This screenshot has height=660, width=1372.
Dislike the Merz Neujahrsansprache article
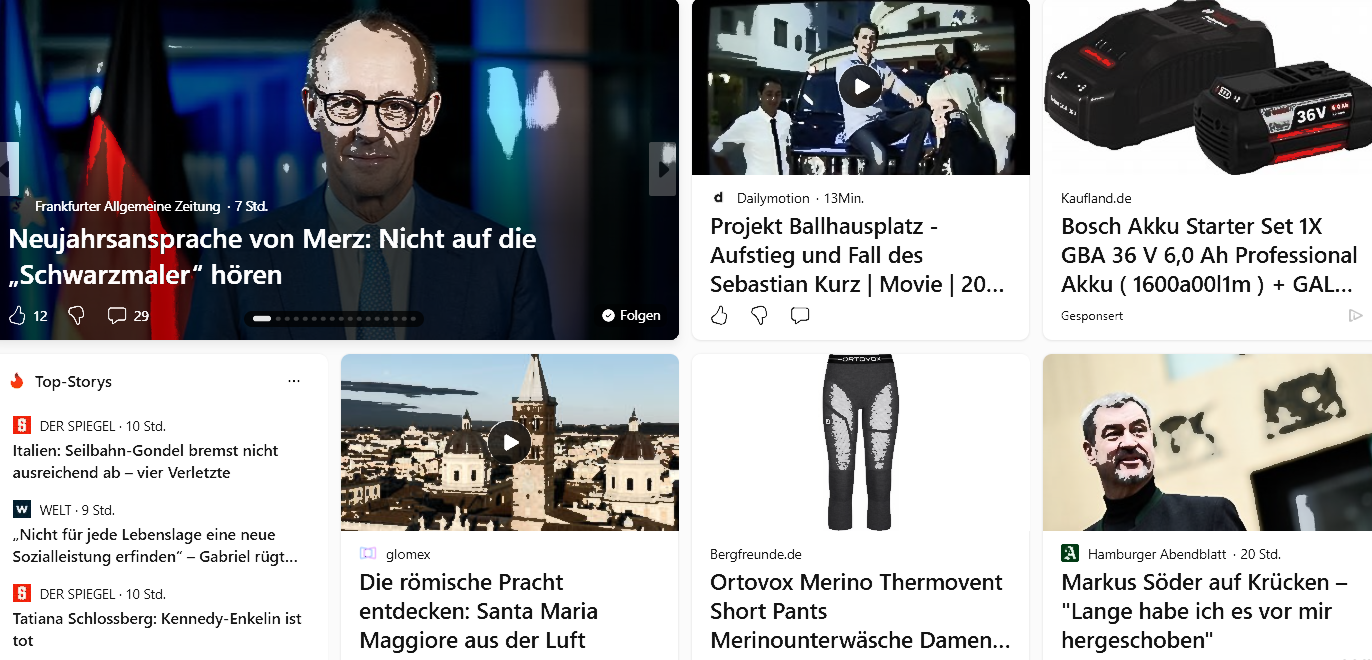pyautogui.click(x=76, y=316)
